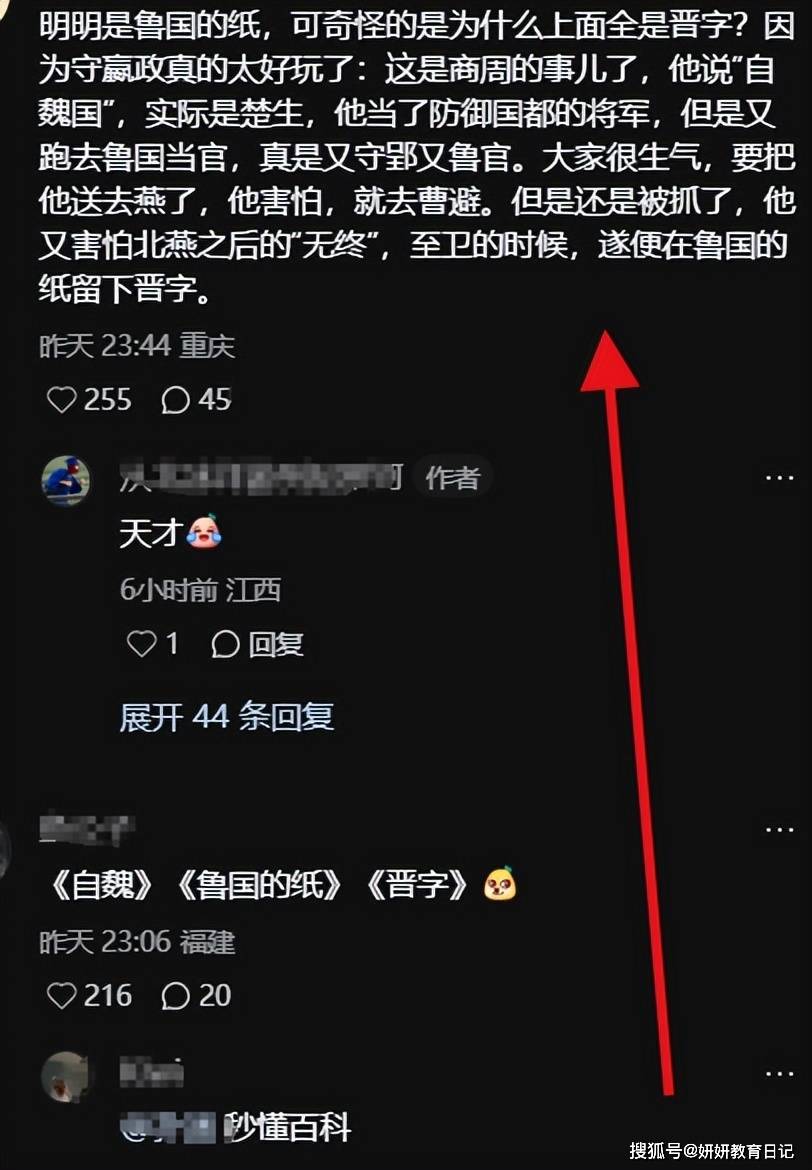Open the 45 replies of the top comment
812x1170 pixels.
pyautogui.click(x=176, y=400)
